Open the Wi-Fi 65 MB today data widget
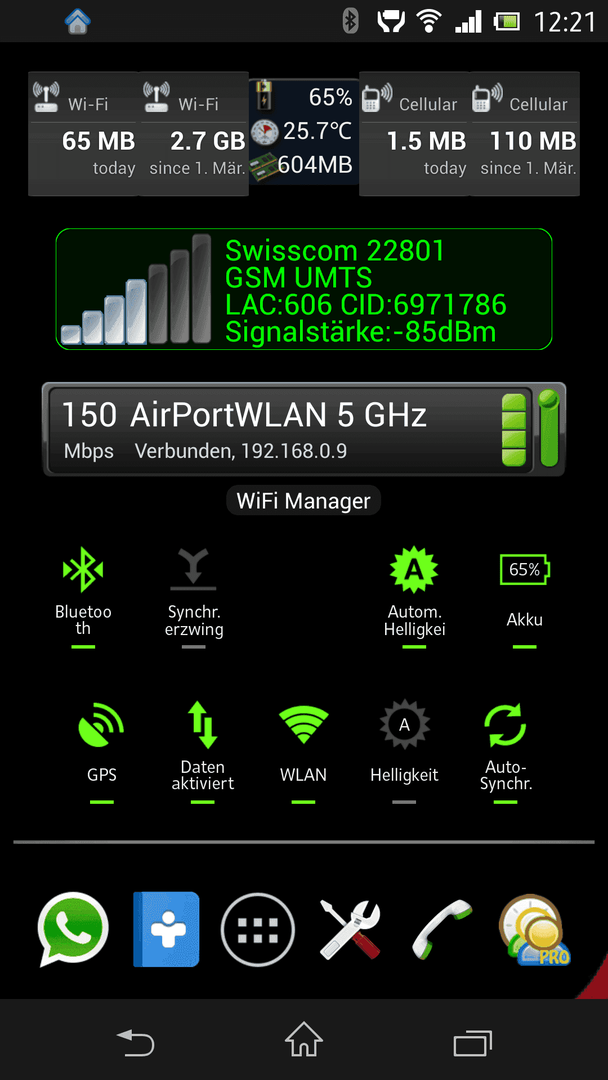The image size is (608, 1080). coord(83,134)
